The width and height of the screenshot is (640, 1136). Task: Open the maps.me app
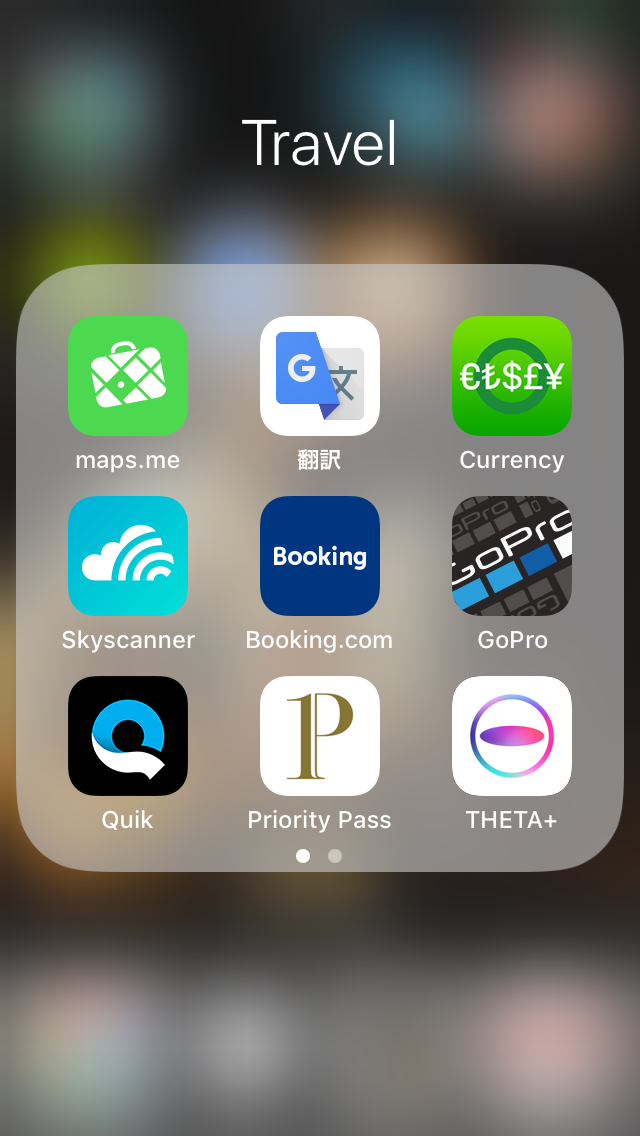pyautogui.click(x=128, y=376)
